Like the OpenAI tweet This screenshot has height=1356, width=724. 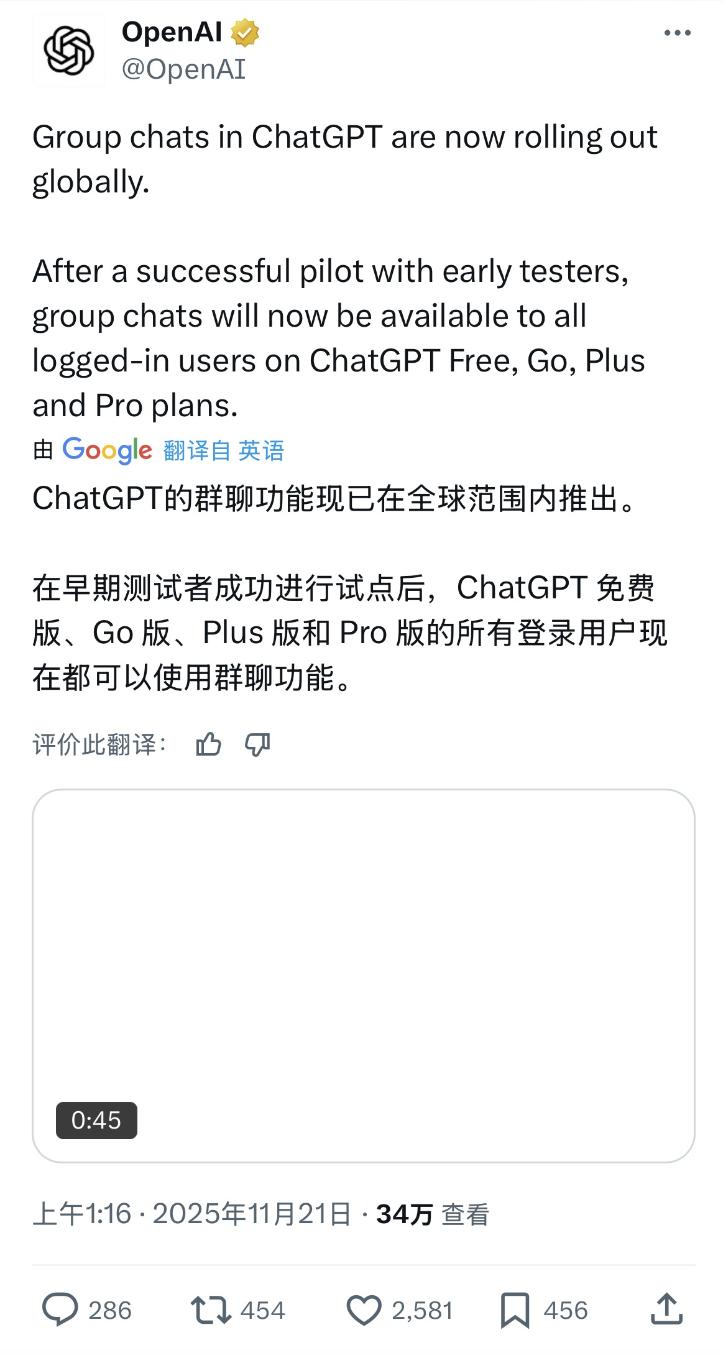pos(363,1310)
